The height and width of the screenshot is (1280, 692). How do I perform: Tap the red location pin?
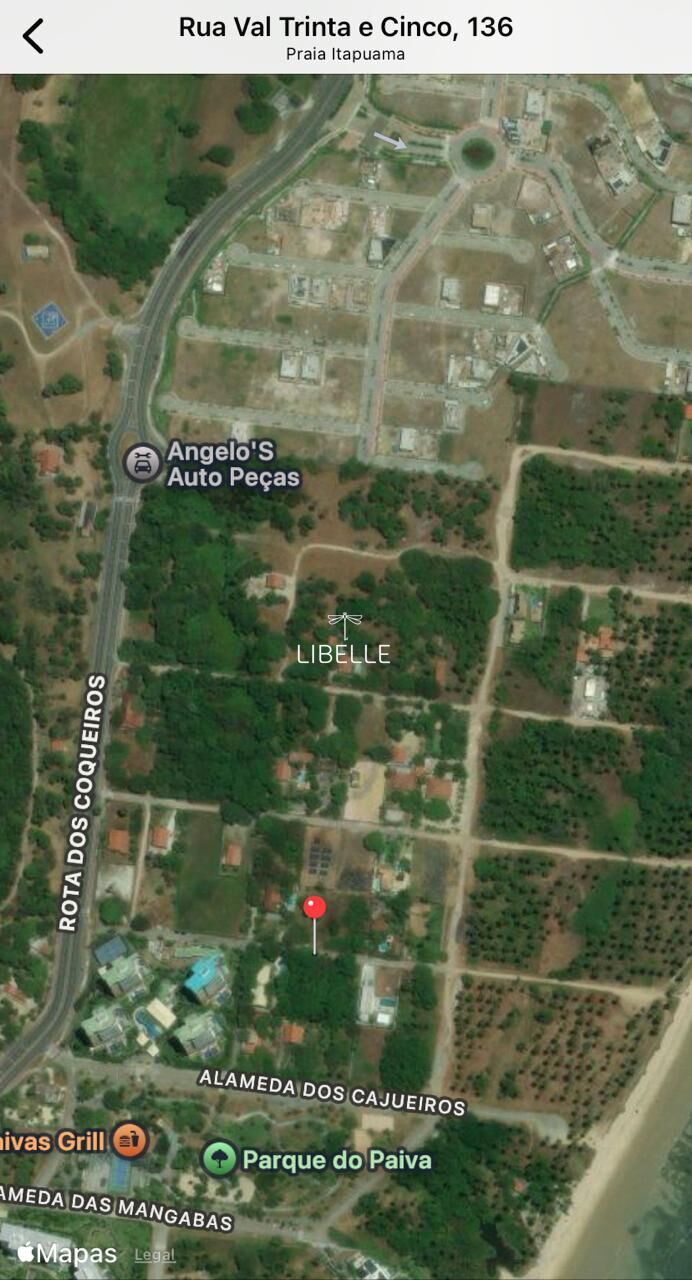(x=314, y=908)
